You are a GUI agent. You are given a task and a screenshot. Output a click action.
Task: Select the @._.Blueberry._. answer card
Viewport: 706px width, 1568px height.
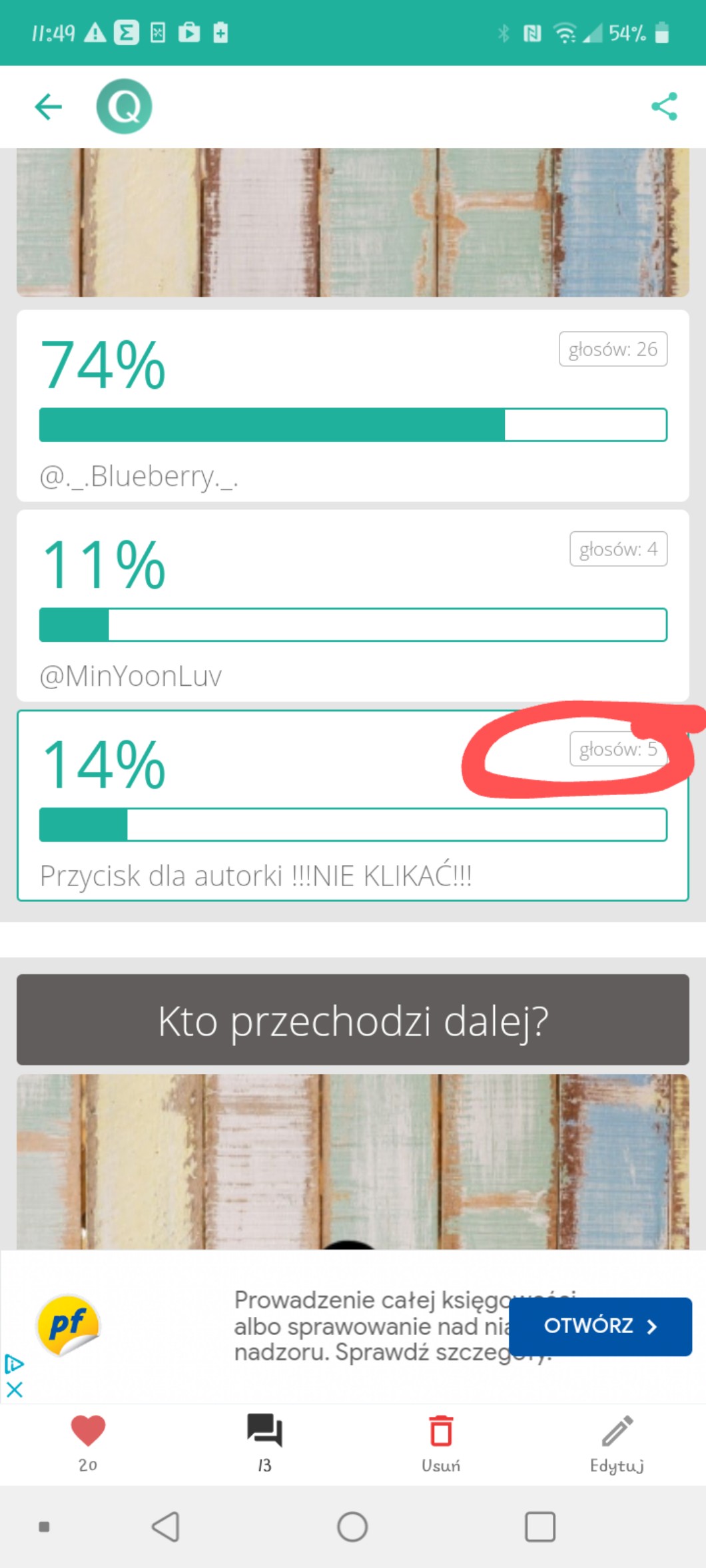point(352,405)
